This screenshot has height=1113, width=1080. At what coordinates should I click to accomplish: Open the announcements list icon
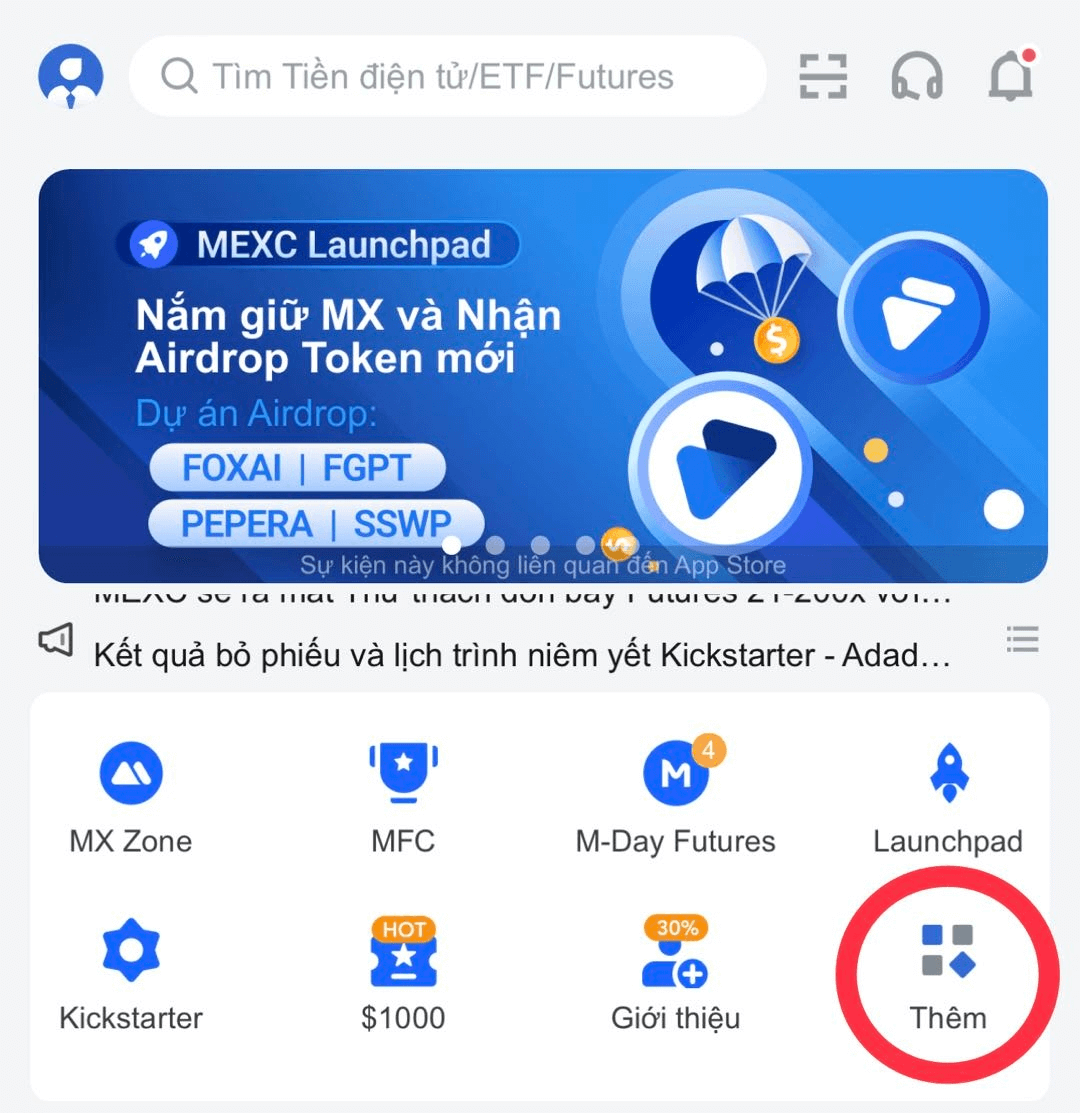point(1022,639)
